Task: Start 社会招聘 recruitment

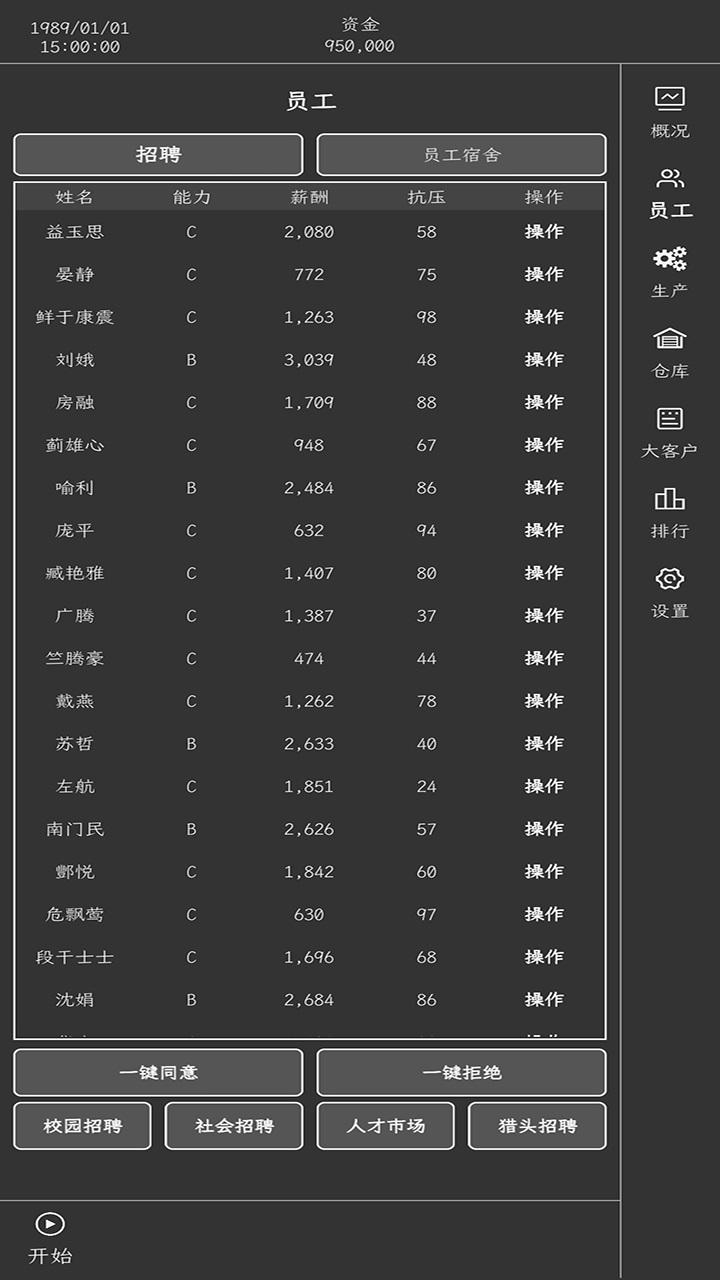Action: (234, 1126)
